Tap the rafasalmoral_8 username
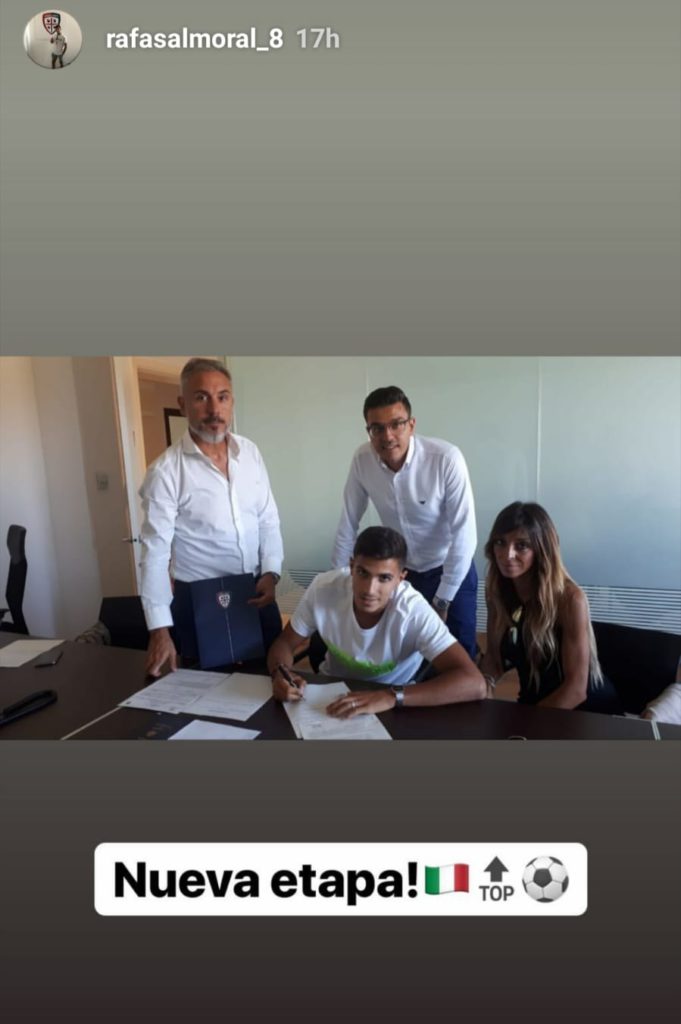 (x=194, y=39)
